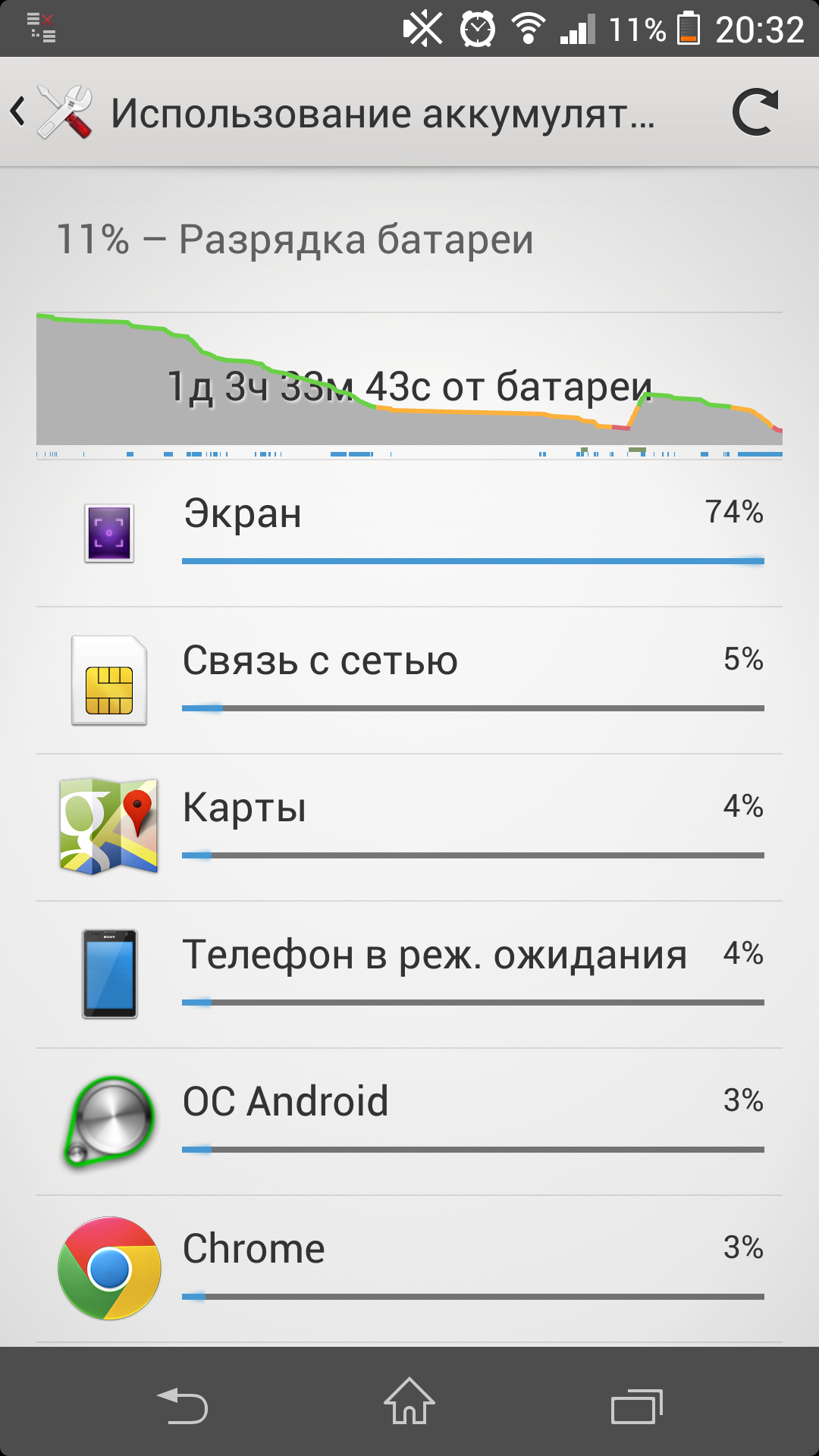Open Chrome battery usage details

point(409,1269)
